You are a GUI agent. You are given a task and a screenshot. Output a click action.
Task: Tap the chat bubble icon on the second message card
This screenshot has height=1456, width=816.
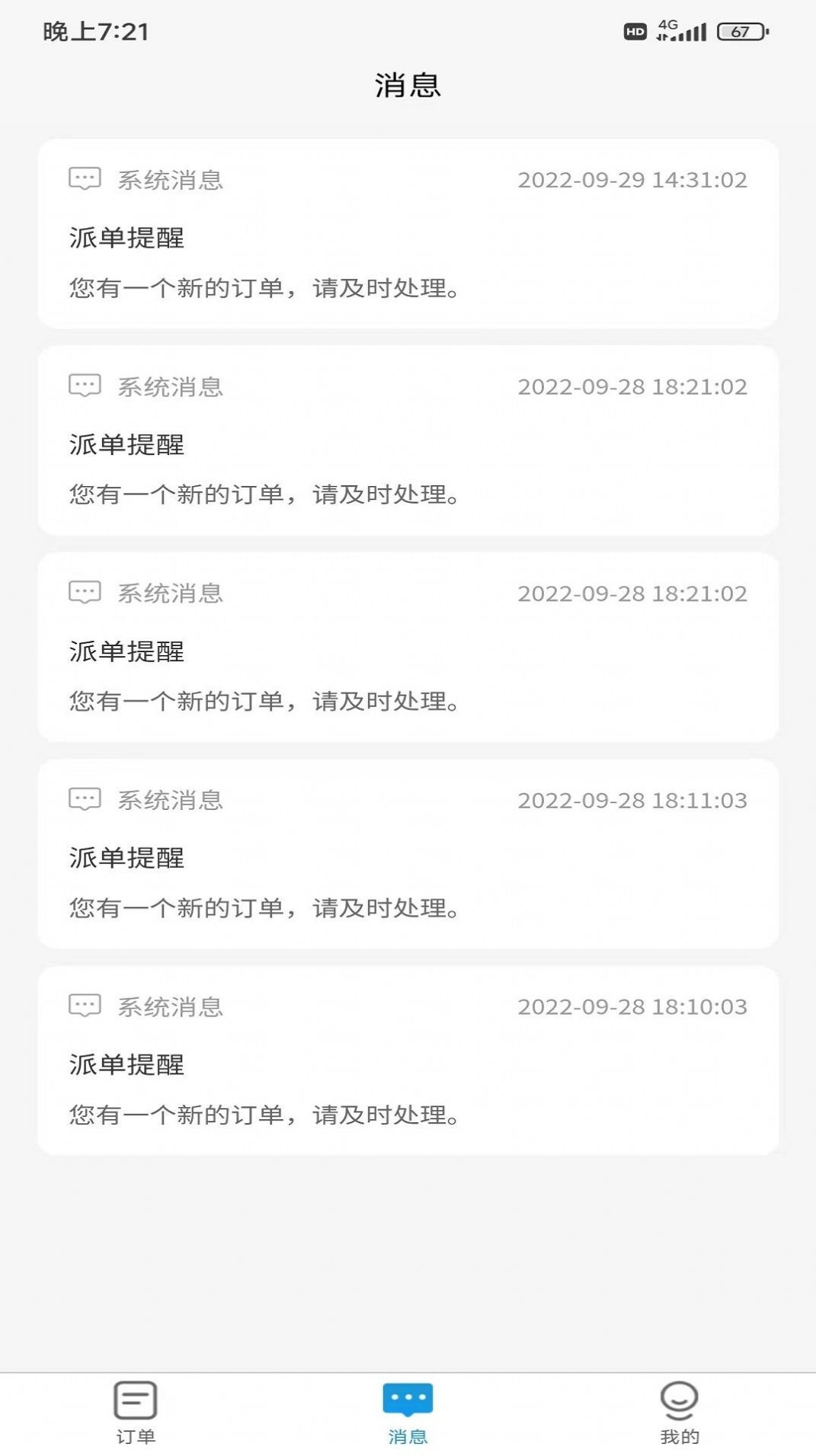(85, 387)
